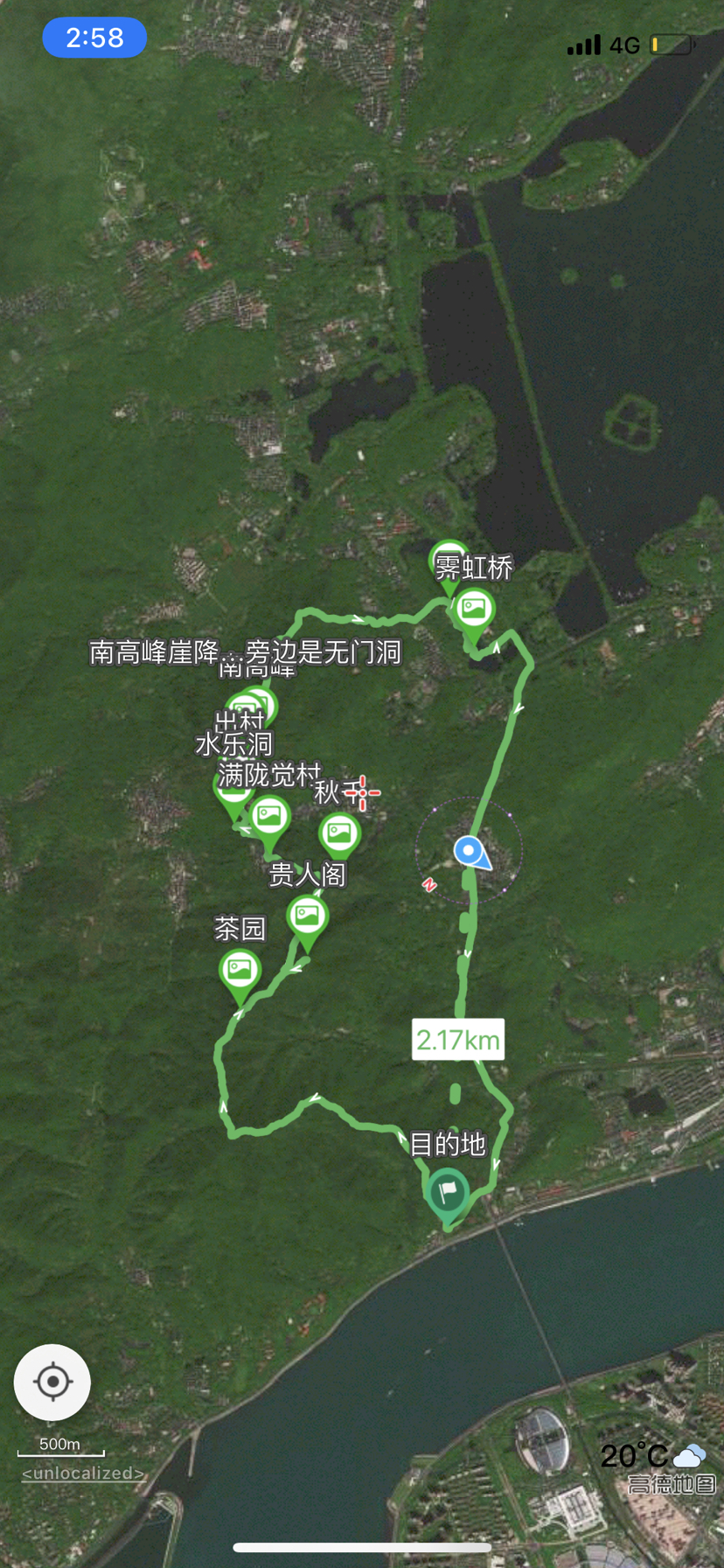Viewport: 724px width, 1568px height.
Task: View the photo pinned at 秋千
Action: pyautogui.click(x=339, y=833)
